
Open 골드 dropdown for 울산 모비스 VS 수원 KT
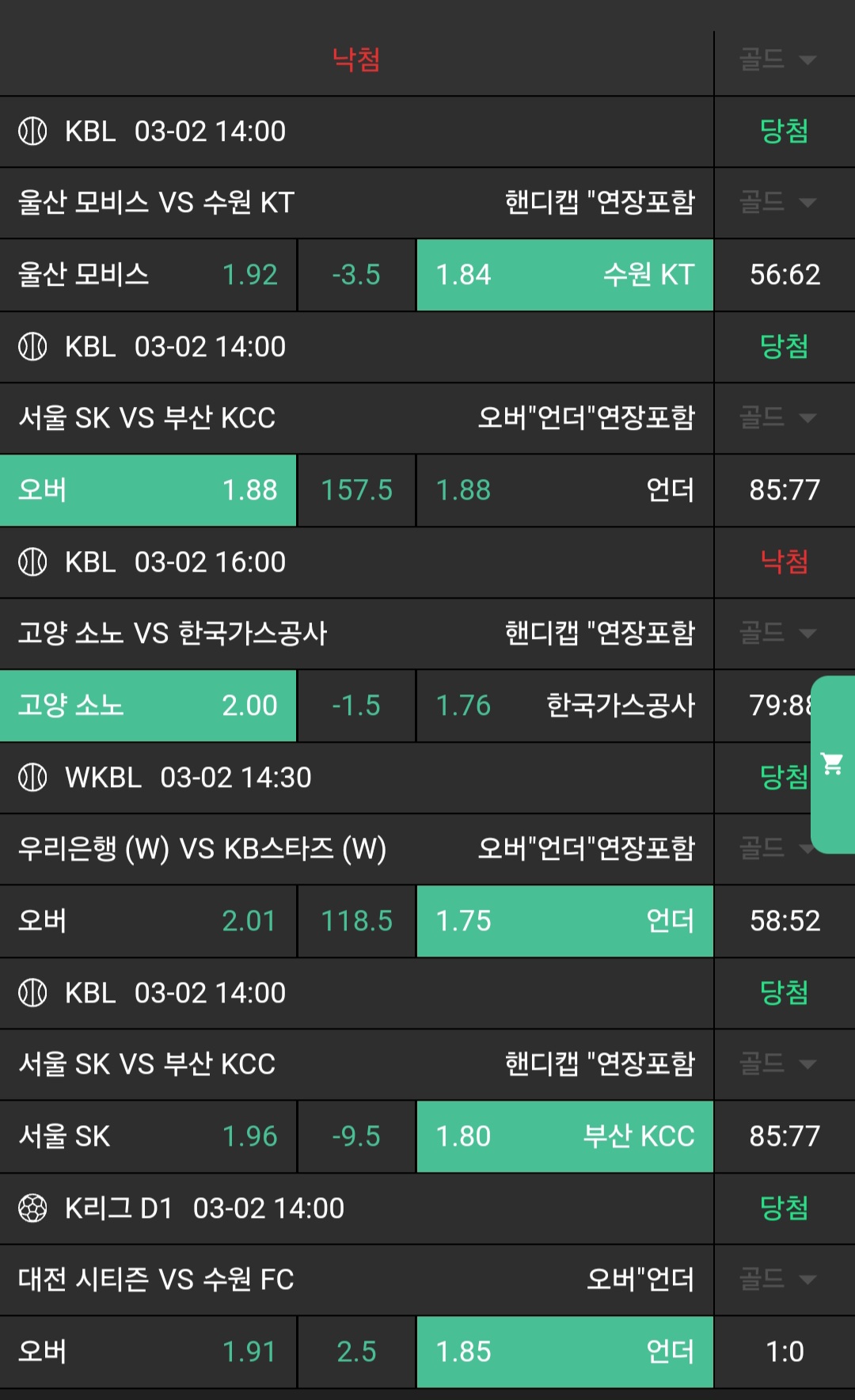(777, 203)
